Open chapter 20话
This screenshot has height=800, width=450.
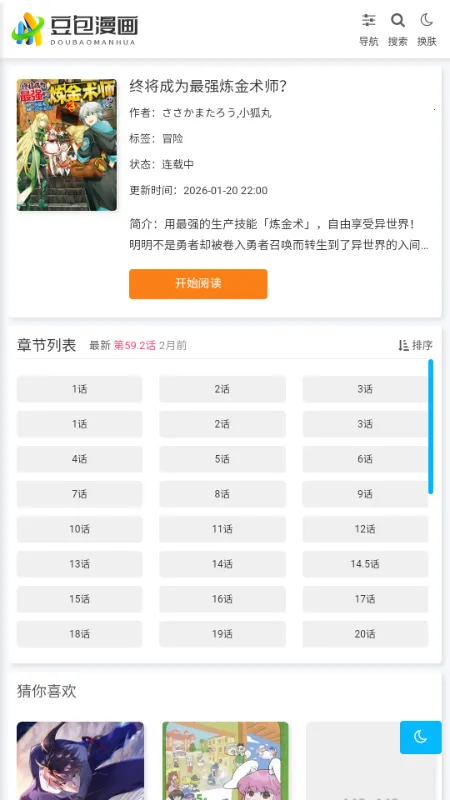click(365, 634)
